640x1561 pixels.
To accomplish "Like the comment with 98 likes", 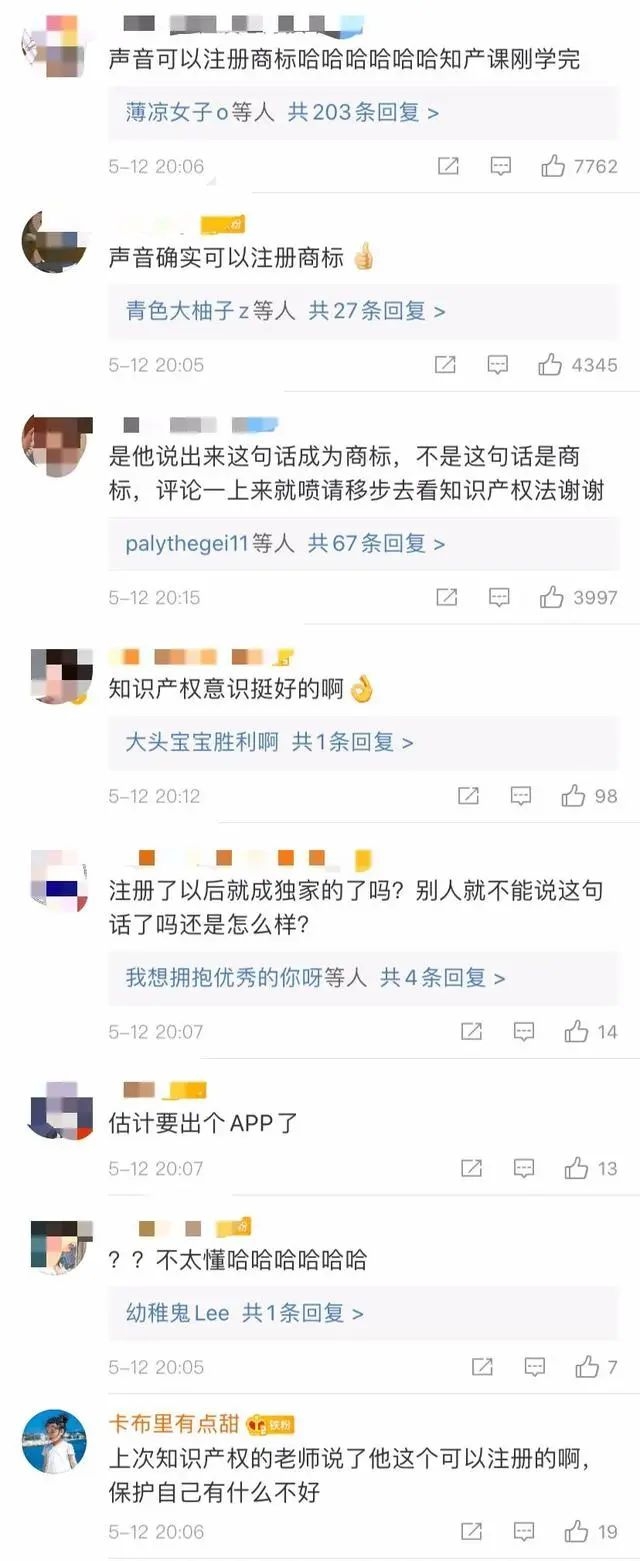I will 573,796.
